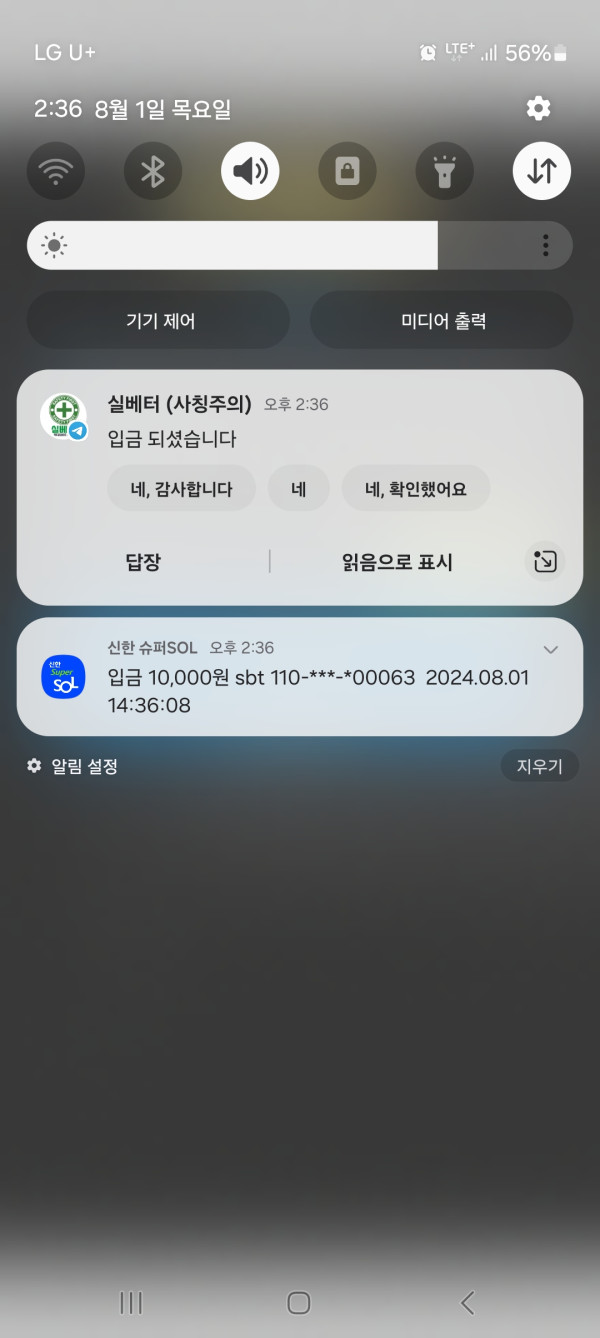The width and height of the screenshot is (600, 1338).
Task: Tap 답장 to reply to message
Action: (143, 562)
